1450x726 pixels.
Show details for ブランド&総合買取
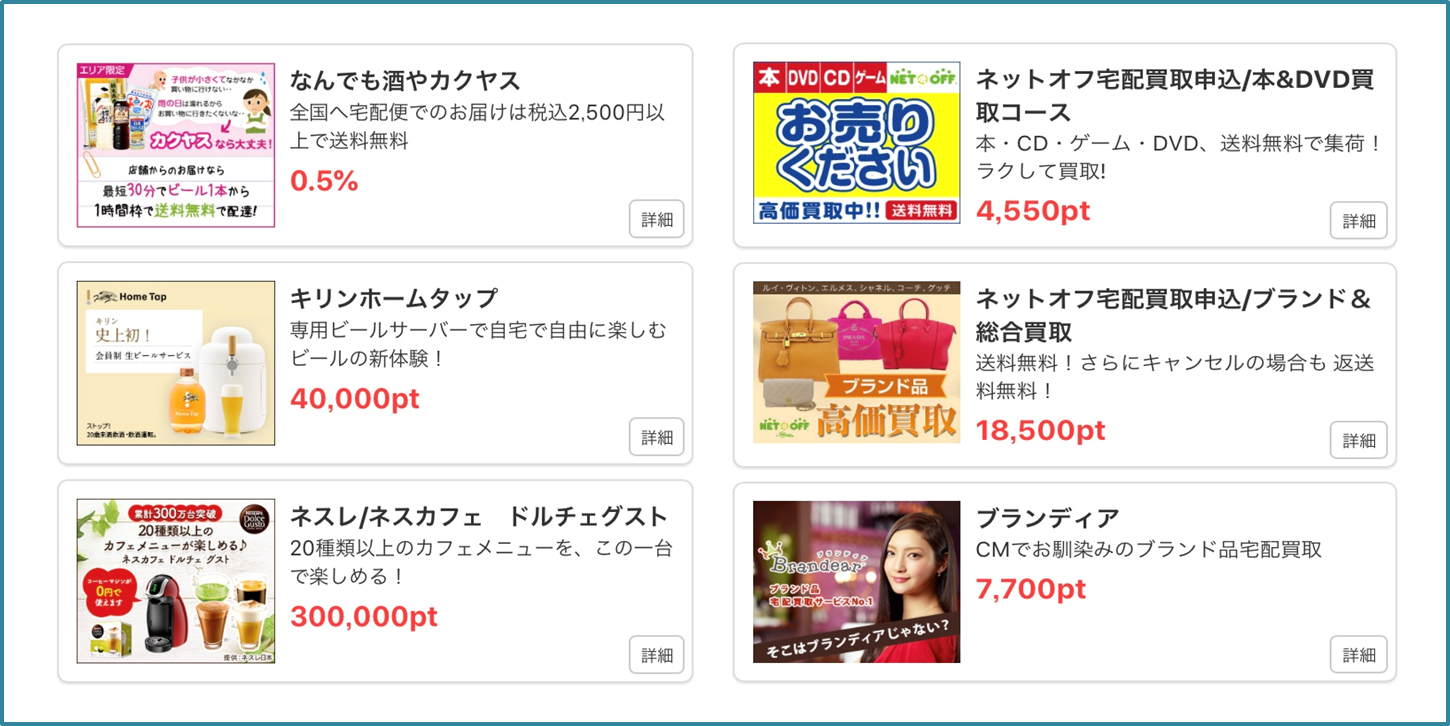pos(1358,440)
